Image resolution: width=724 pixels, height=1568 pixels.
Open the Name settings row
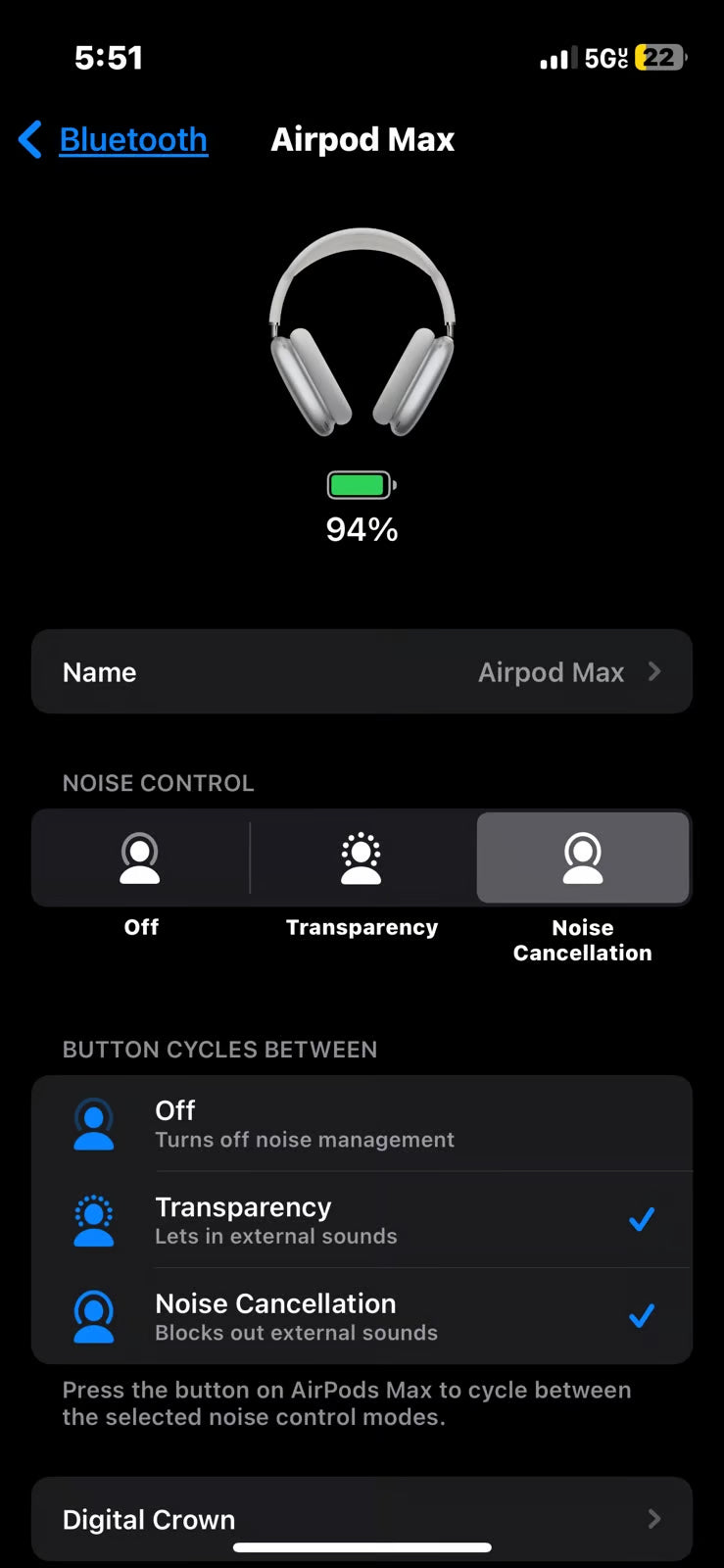(x=362, y=671)
